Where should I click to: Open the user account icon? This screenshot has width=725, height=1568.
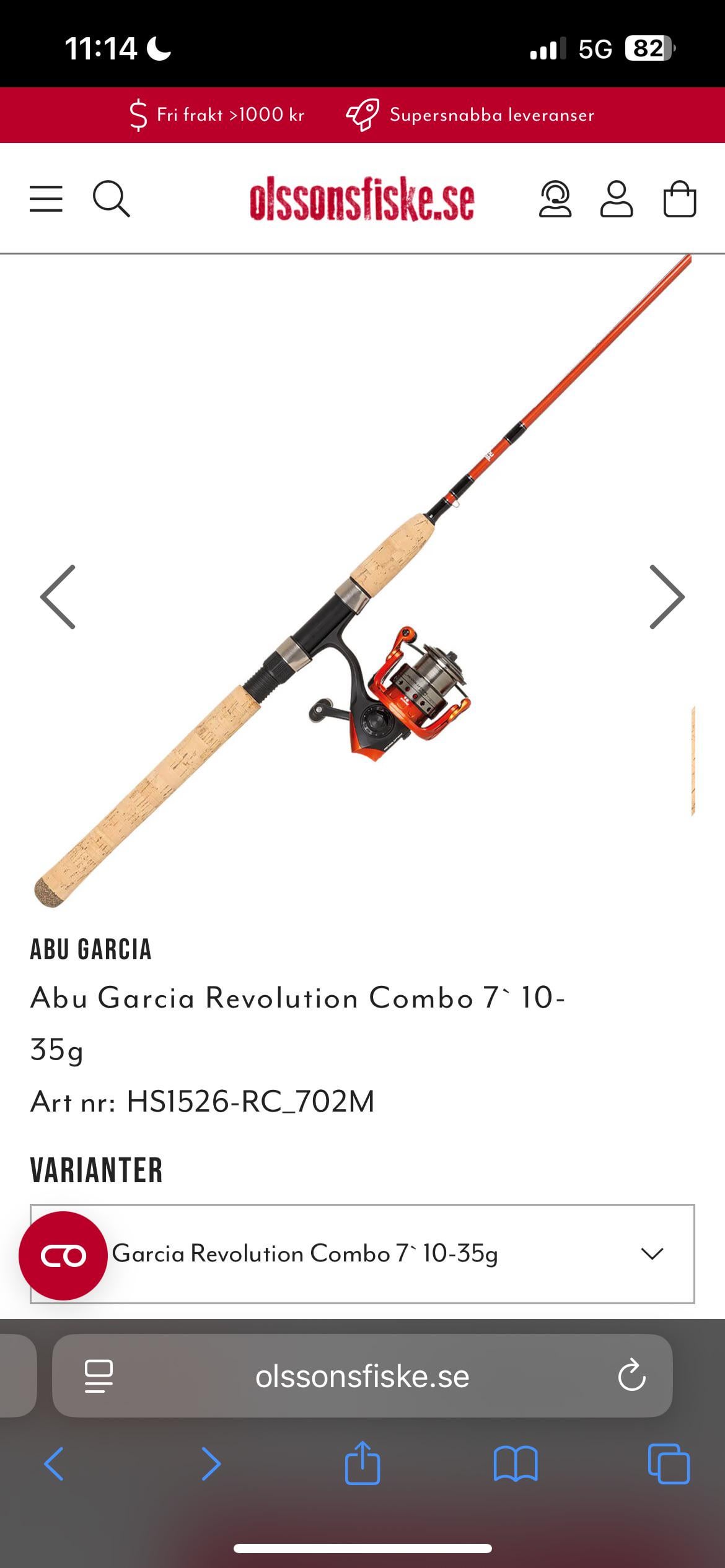pos(617,199)
